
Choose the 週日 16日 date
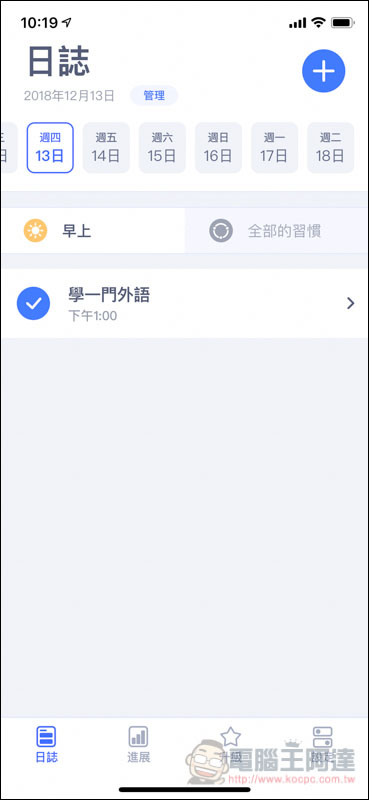(x=218, y=148)
